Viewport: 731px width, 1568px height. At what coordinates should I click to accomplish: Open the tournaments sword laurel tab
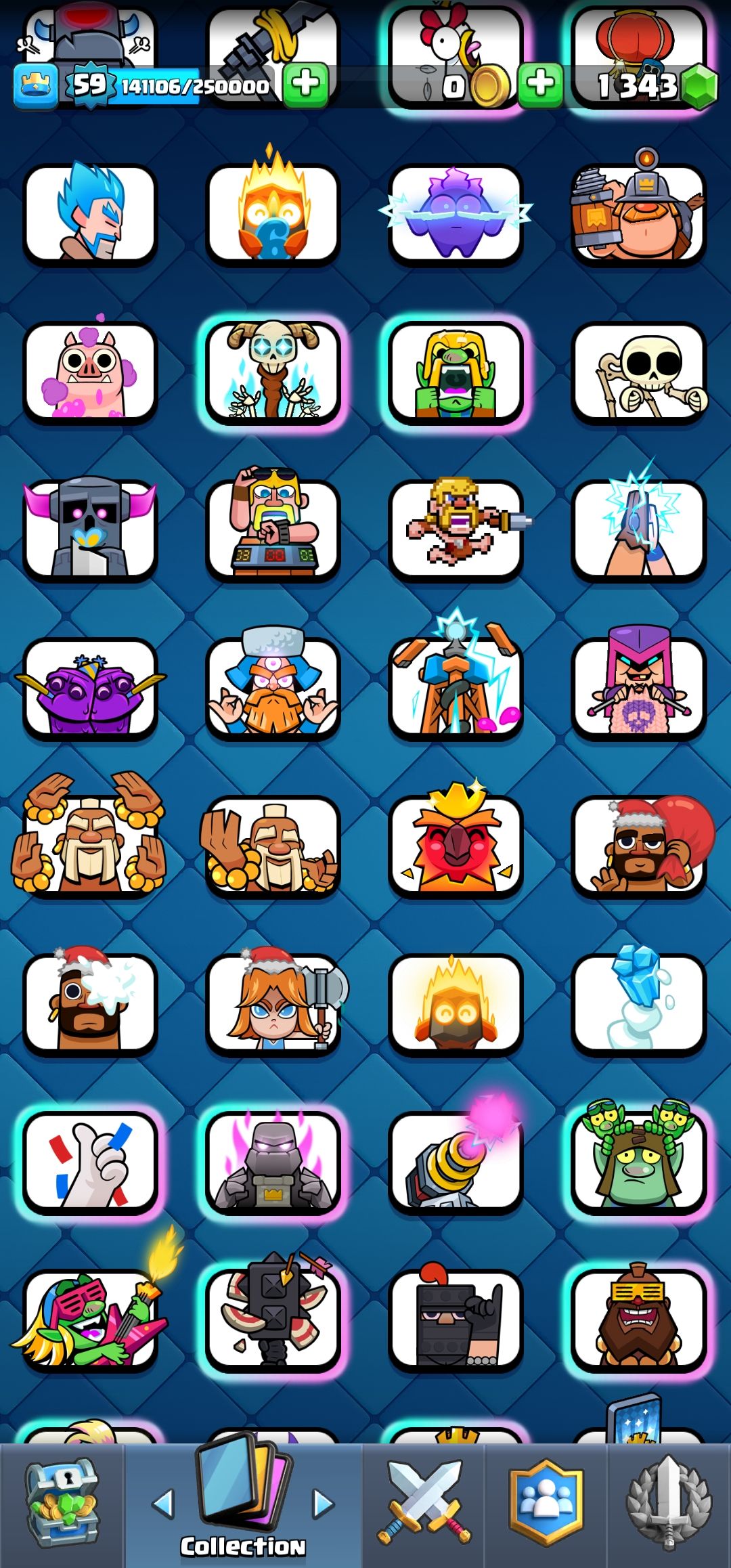[669, 1504]
